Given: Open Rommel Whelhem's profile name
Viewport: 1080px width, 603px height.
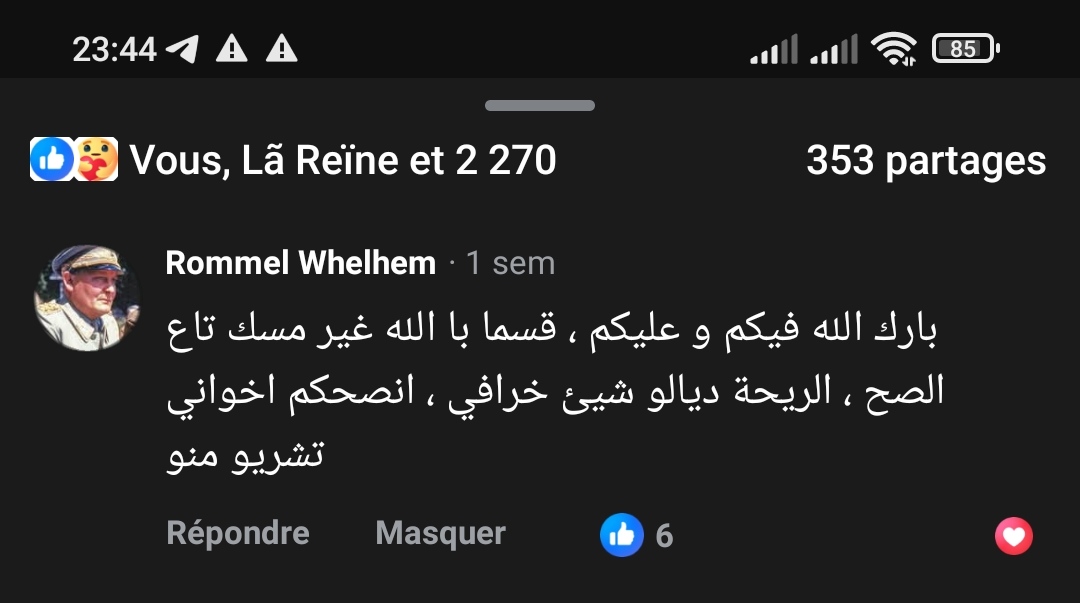Looking at the screenshot, I should (300, 263).
